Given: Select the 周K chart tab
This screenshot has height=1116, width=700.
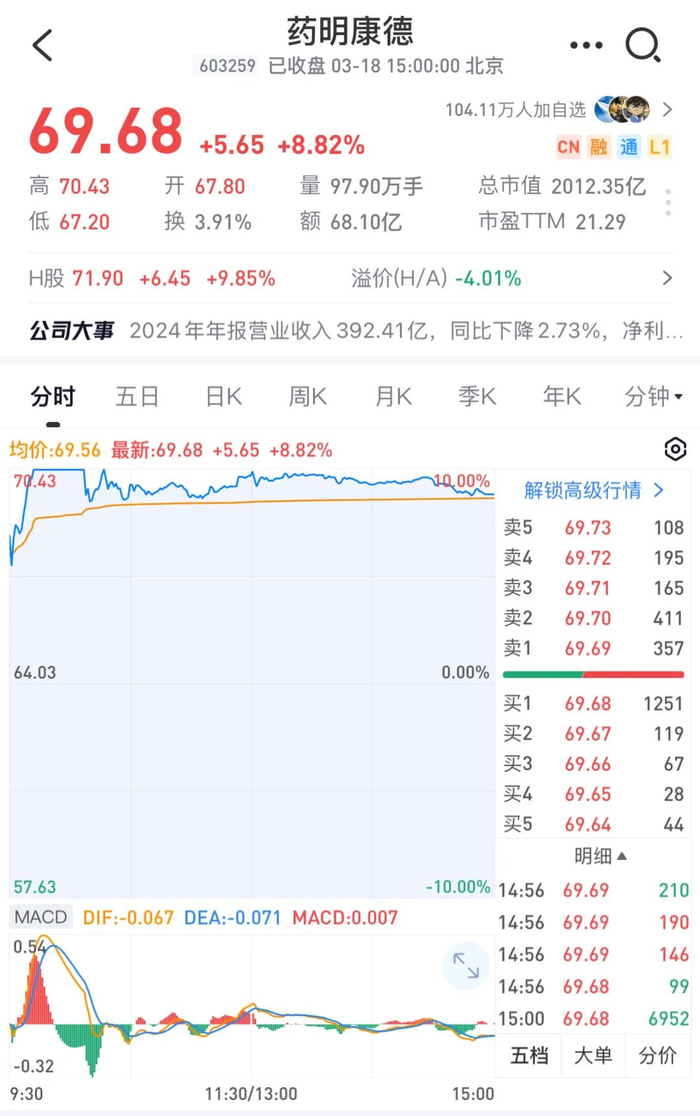Looking at the screenshot, I should coord(308,397).
